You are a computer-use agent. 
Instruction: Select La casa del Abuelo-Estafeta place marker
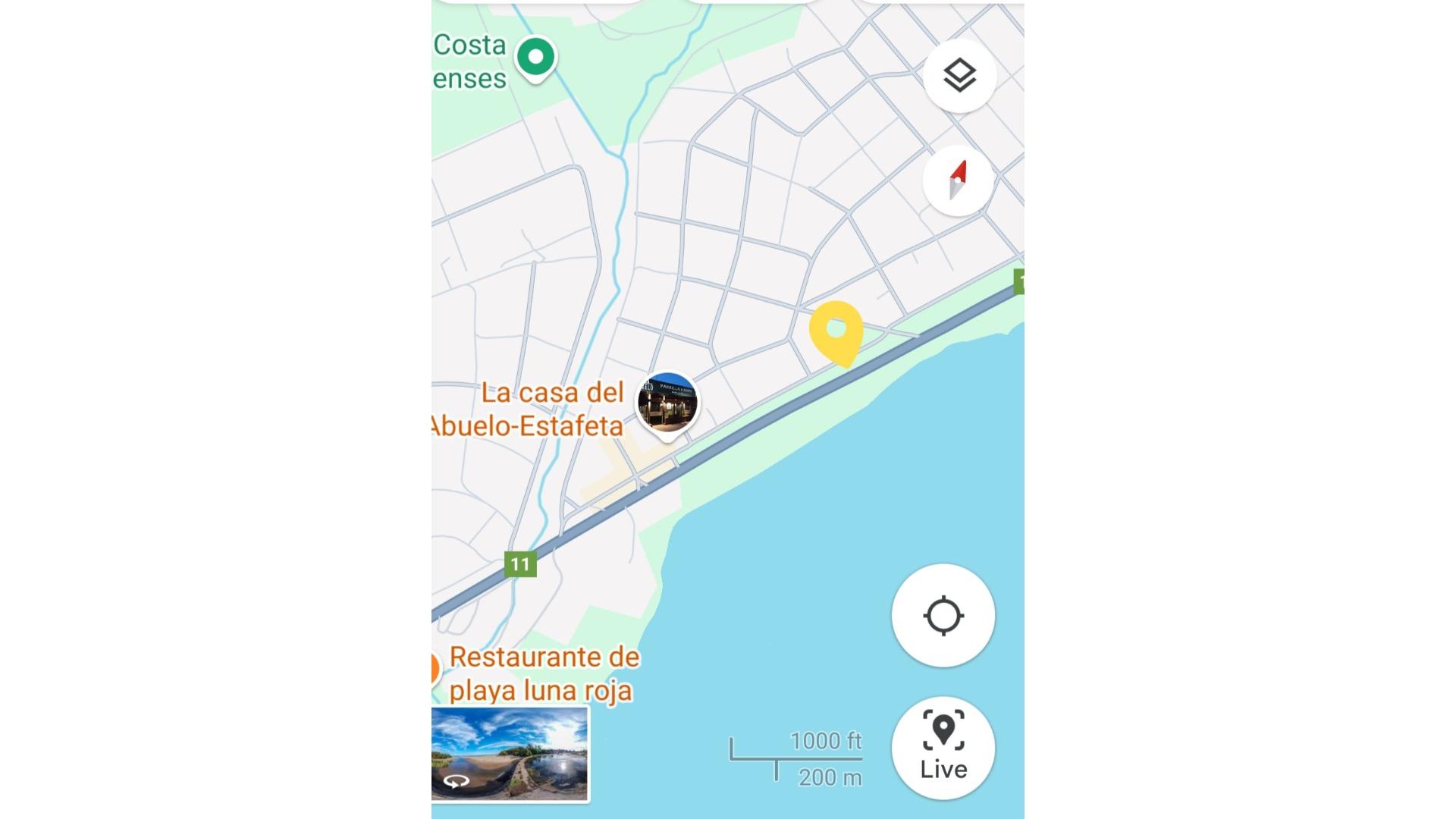tap(667, 403)
